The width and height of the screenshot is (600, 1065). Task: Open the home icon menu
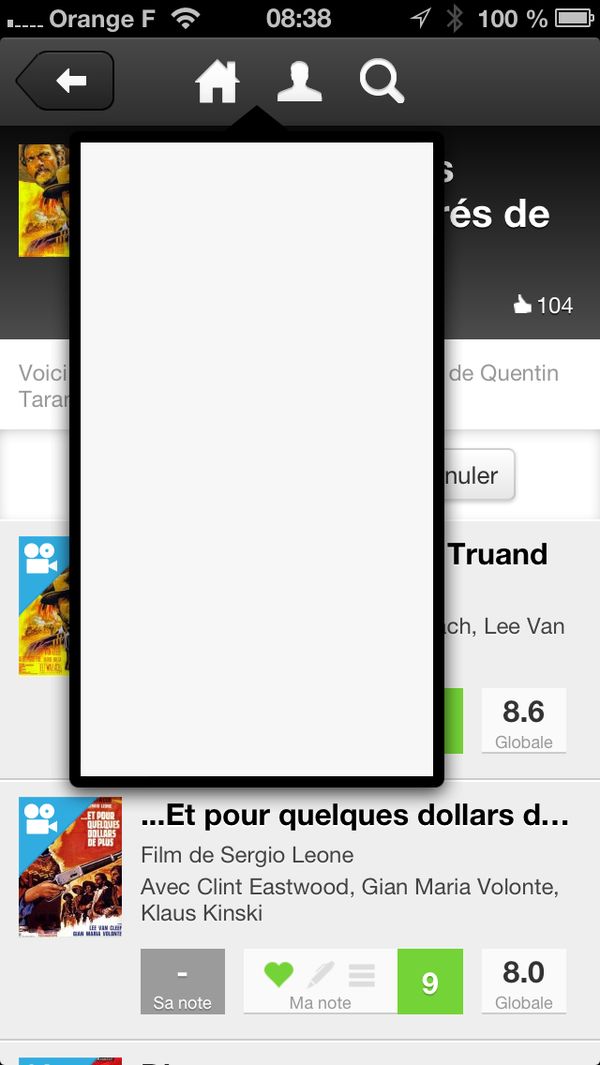point(217,82)
